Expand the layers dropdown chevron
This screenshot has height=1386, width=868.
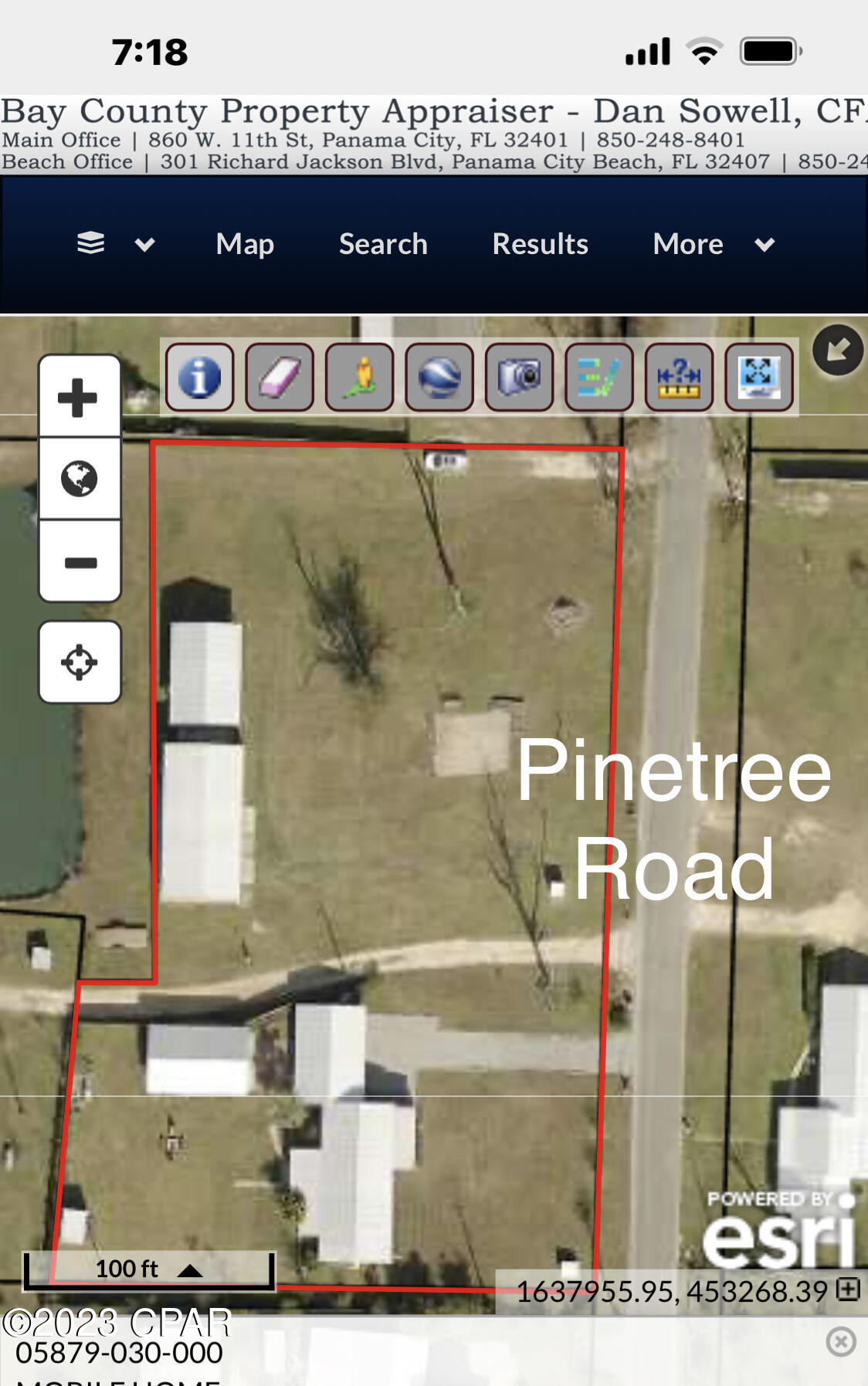(x=143, y=244)
